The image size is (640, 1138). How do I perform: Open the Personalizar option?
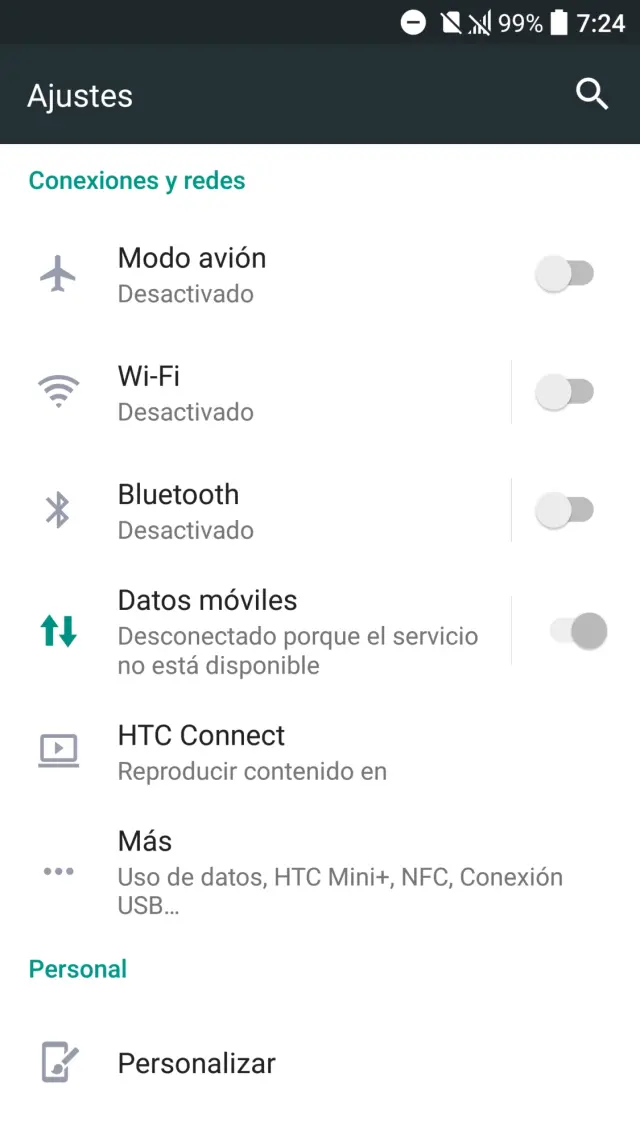(196, 1063)
